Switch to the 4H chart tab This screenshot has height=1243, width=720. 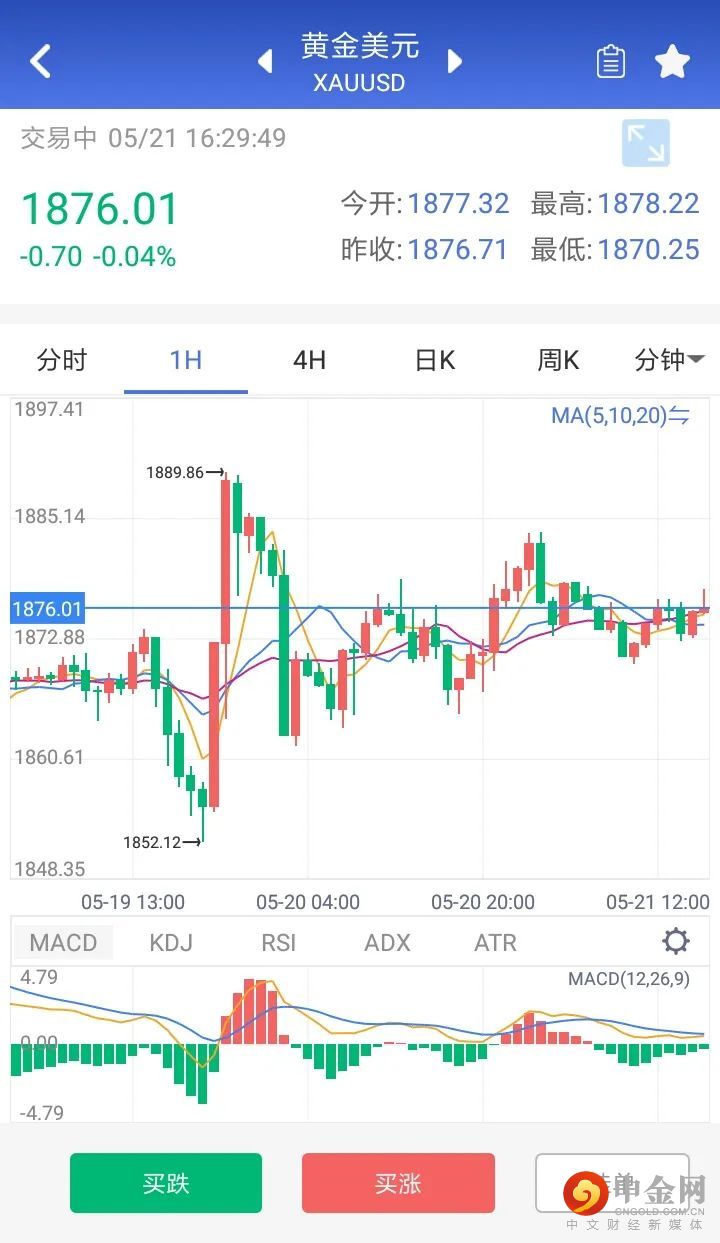point(310,360)
